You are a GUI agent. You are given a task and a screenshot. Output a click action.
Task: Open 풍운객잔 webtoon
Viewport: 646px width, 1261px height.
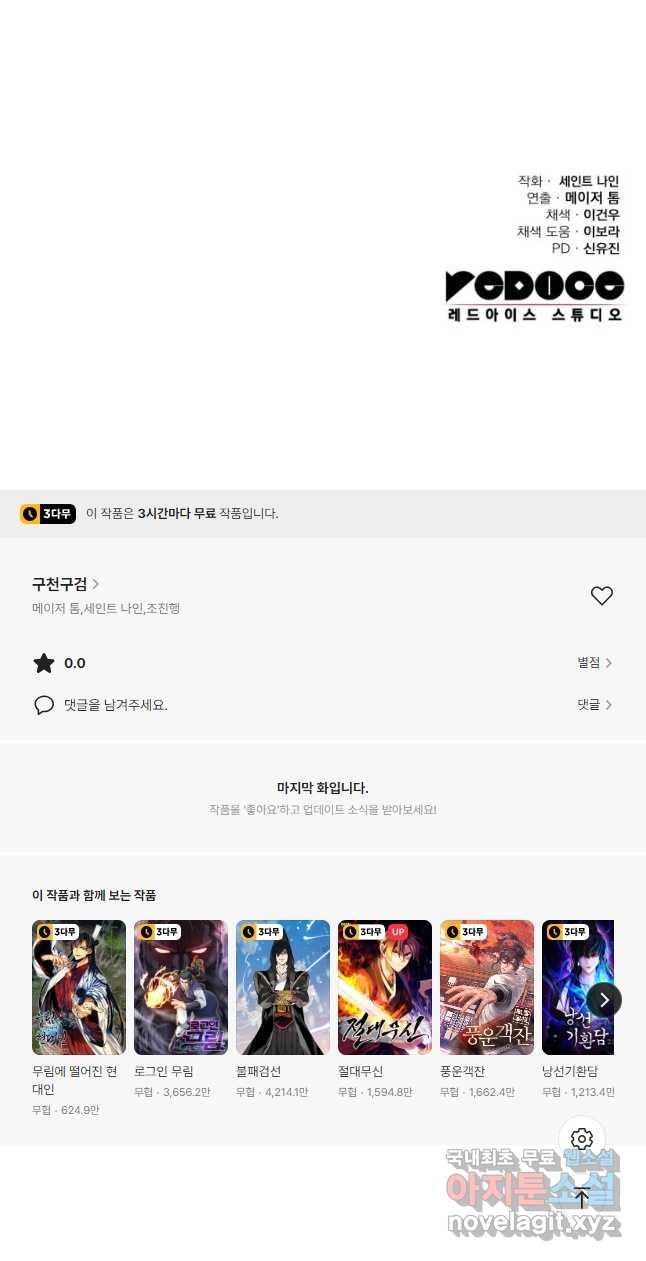(x=487, y=987)
